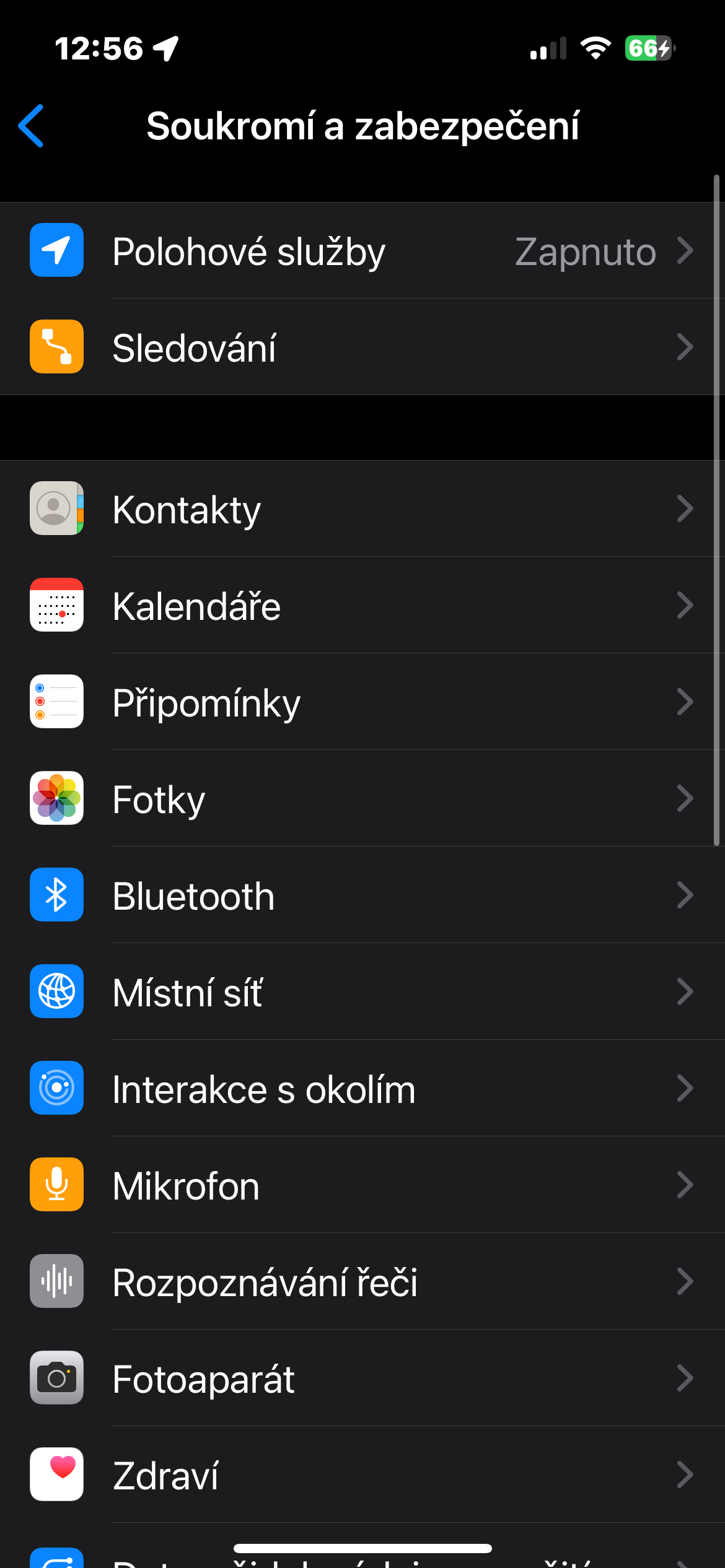Select Místní síť
Screen dimensions: 725x1568
[x=362, y=992]
